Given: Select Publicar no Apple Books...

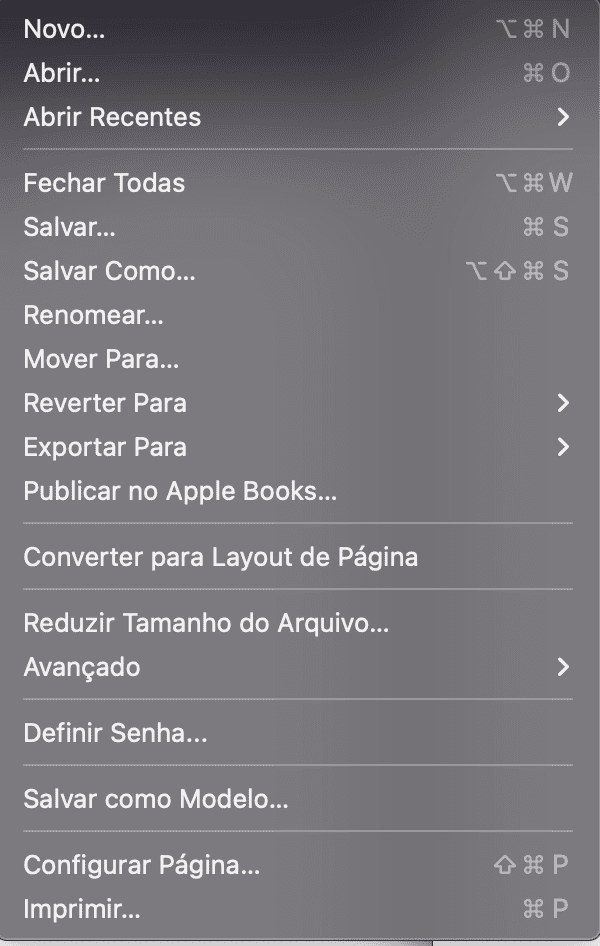Looking at the screenshot, I should coord(180,491).
